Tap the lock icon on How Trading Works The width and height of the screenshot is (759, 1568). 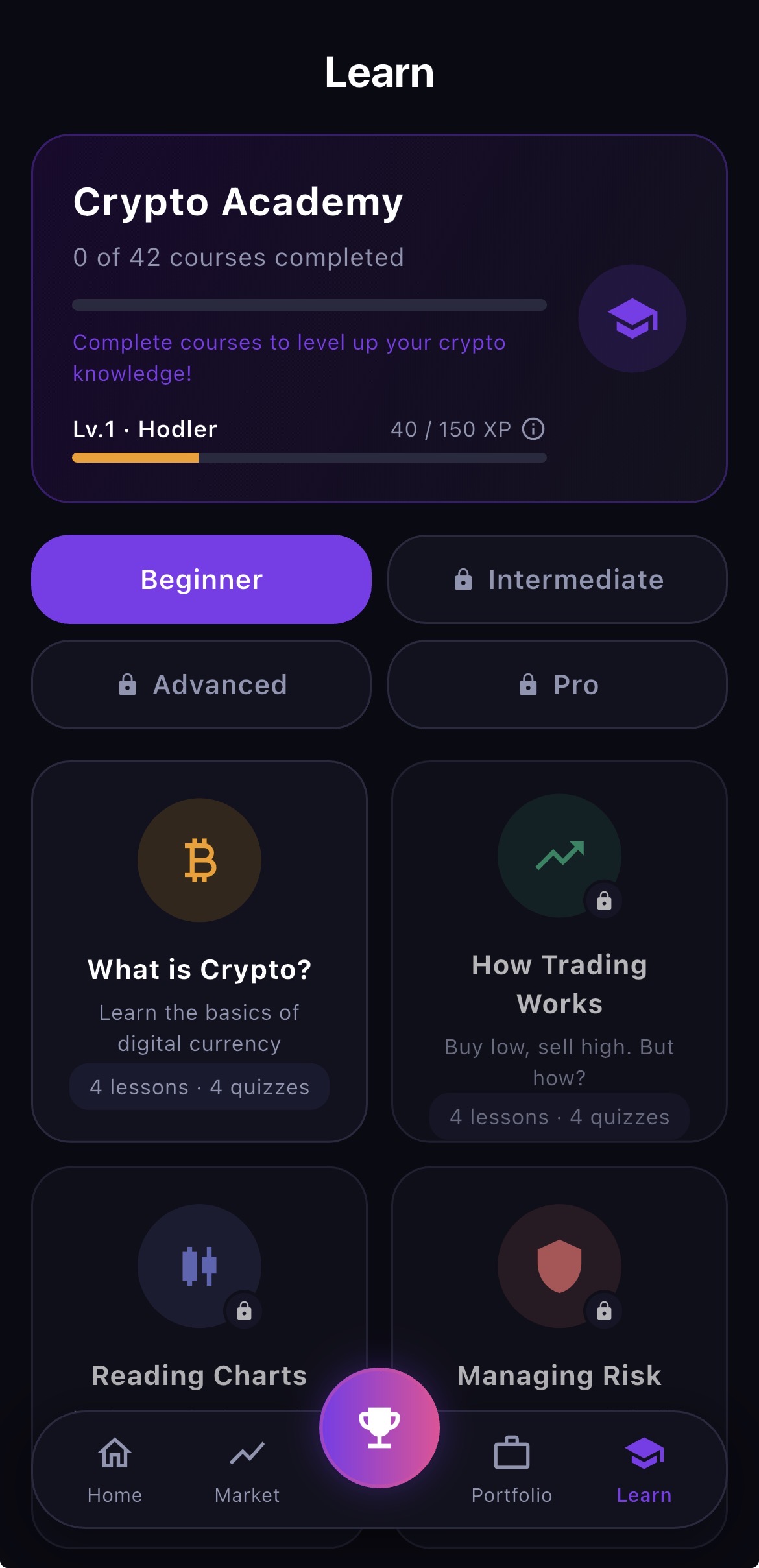[x=603, y=900]
